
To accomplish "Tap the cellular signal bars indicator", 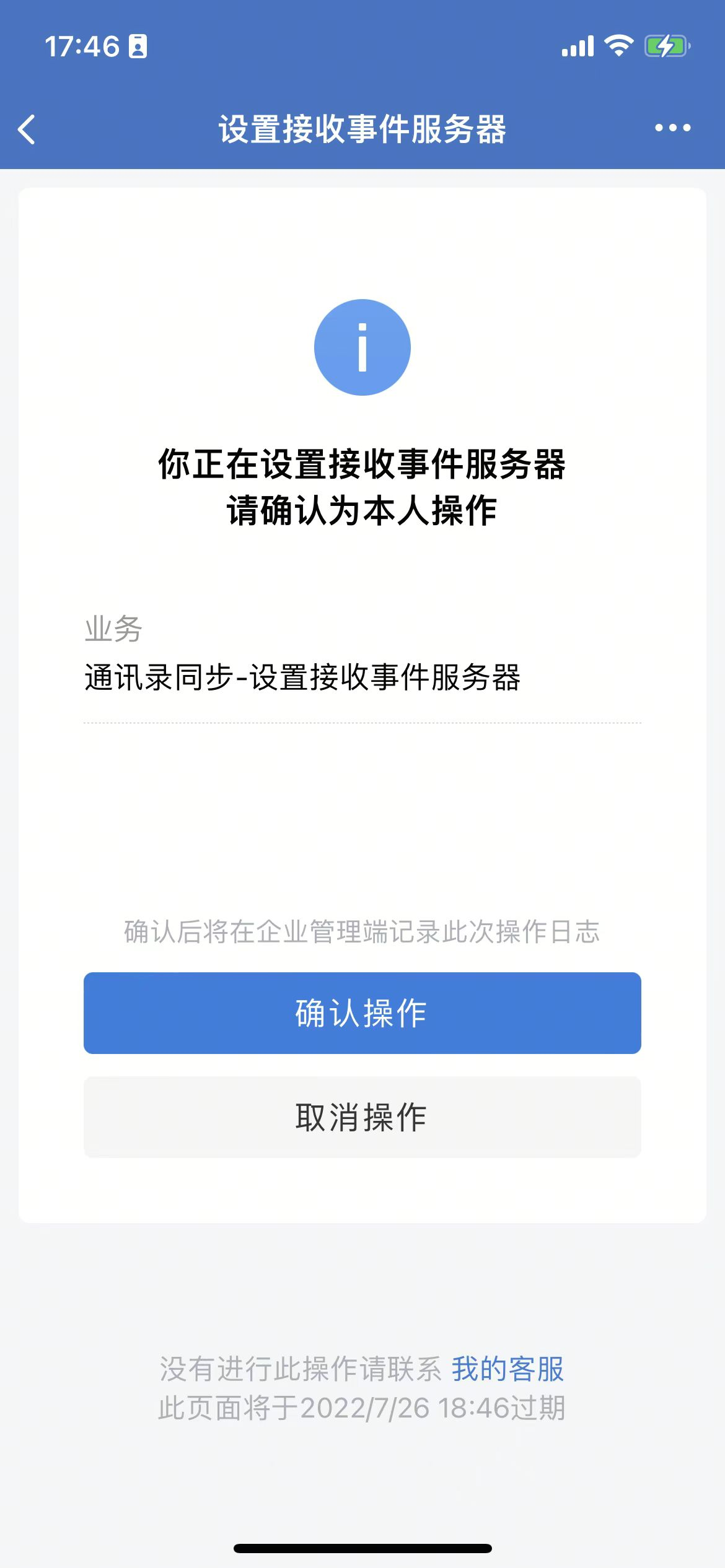I will tap(577, 45).
